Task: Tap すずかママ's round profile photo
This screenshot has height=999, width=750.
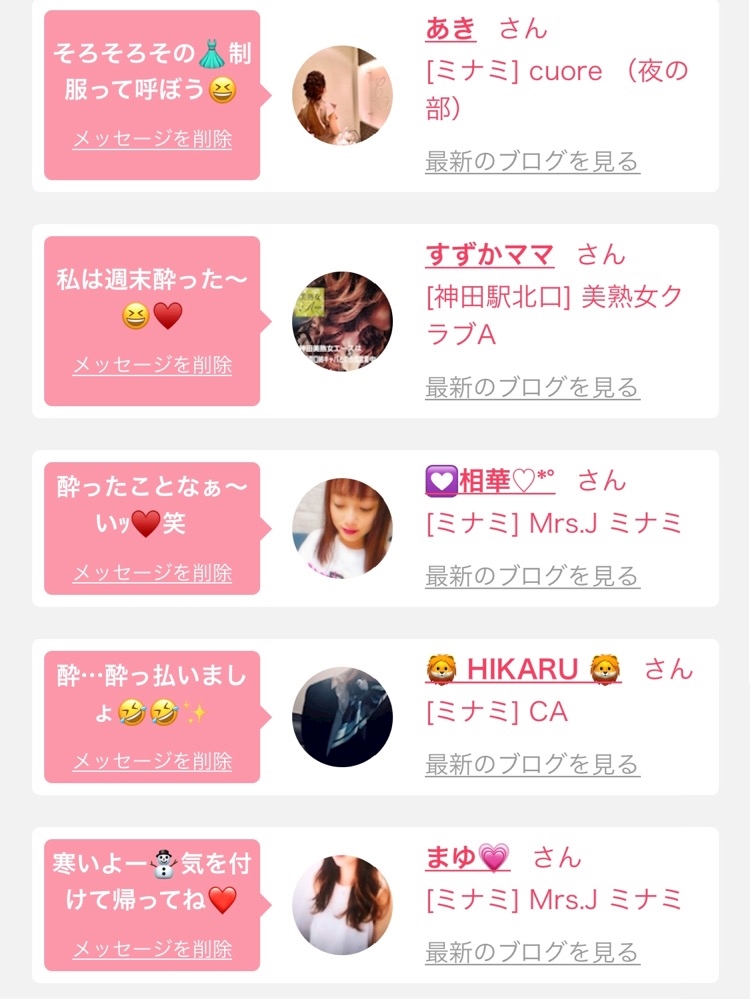Action: [x=342, y=322]
